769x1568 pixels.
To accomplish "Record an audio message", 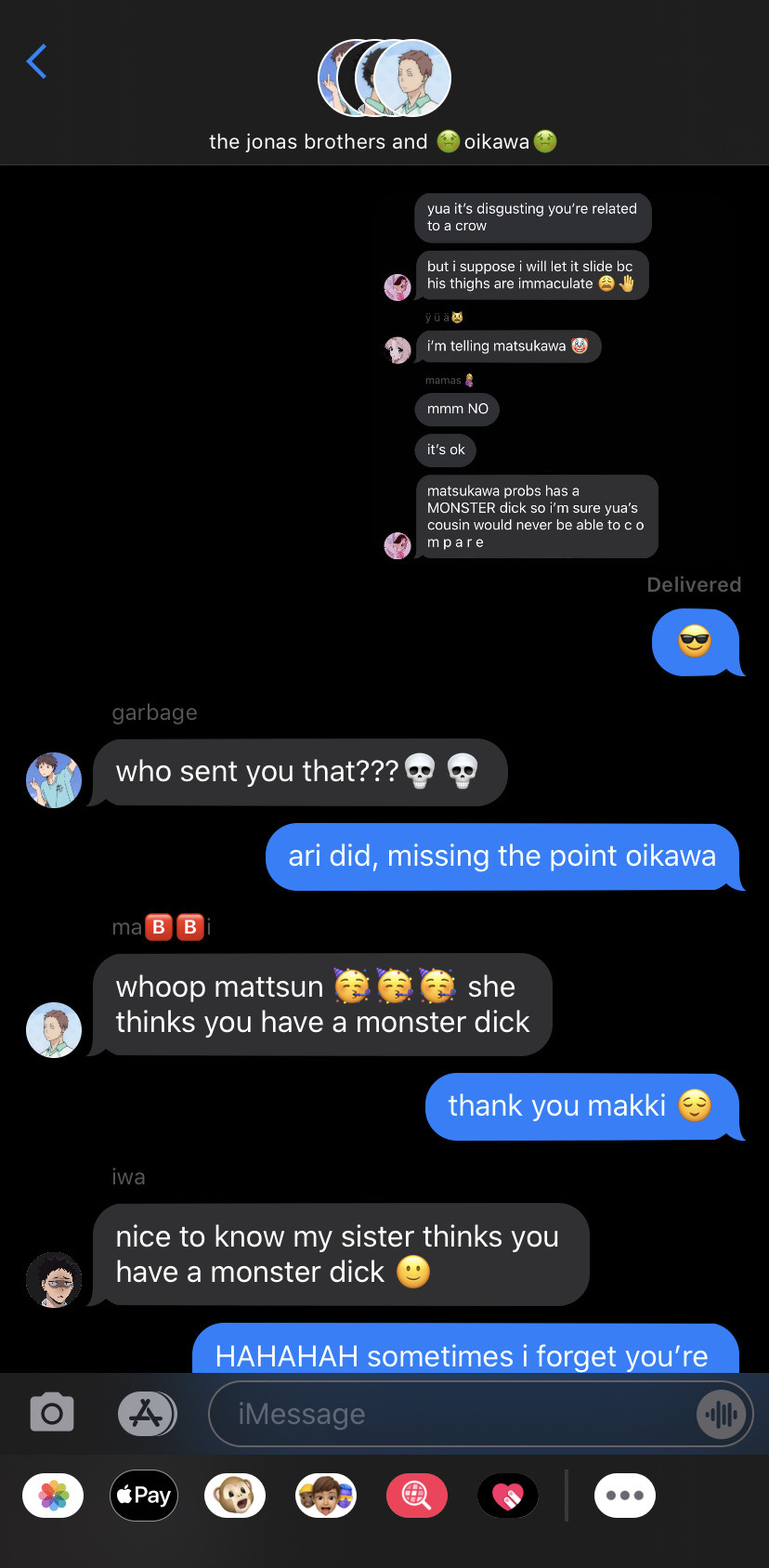I will point(722,1415).
